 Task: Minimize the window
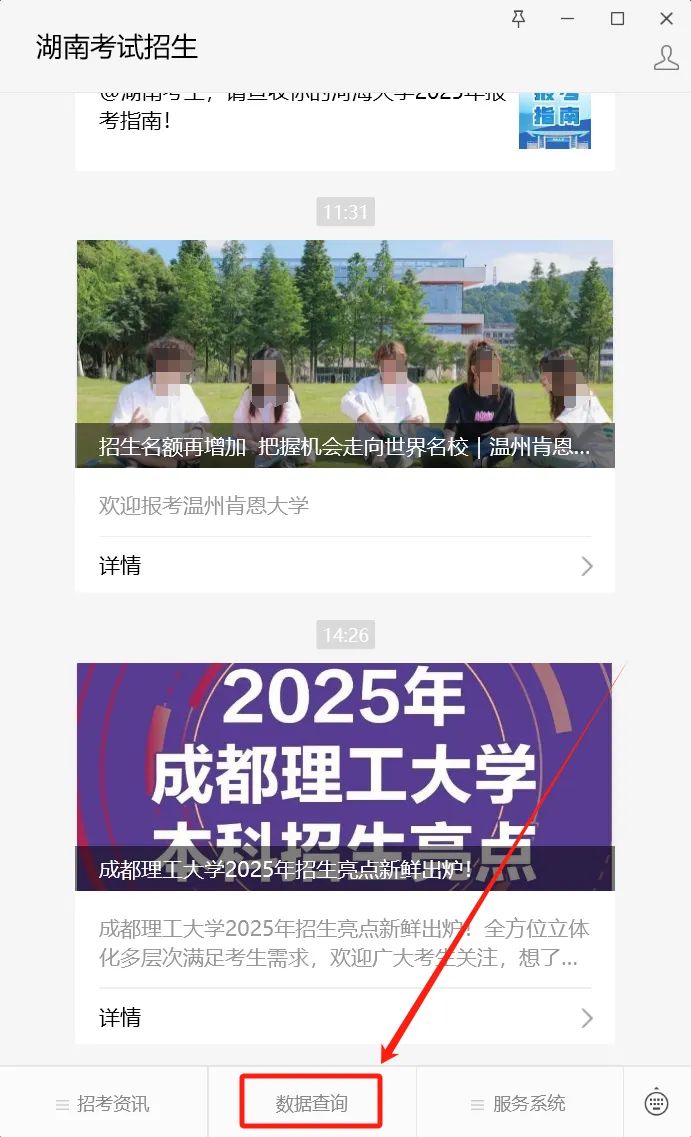tap(568, 18)
